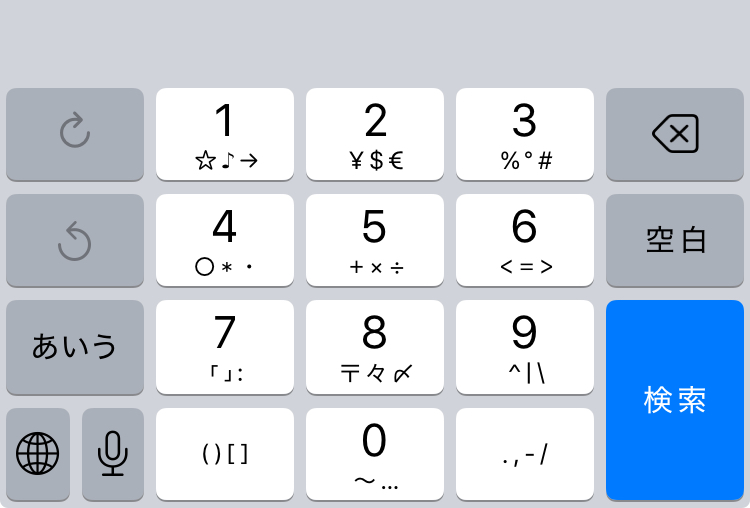The width and height of the screenshot is (750, 508).
Task: Enter number 3 on keypad
Action: pos(525,134)
